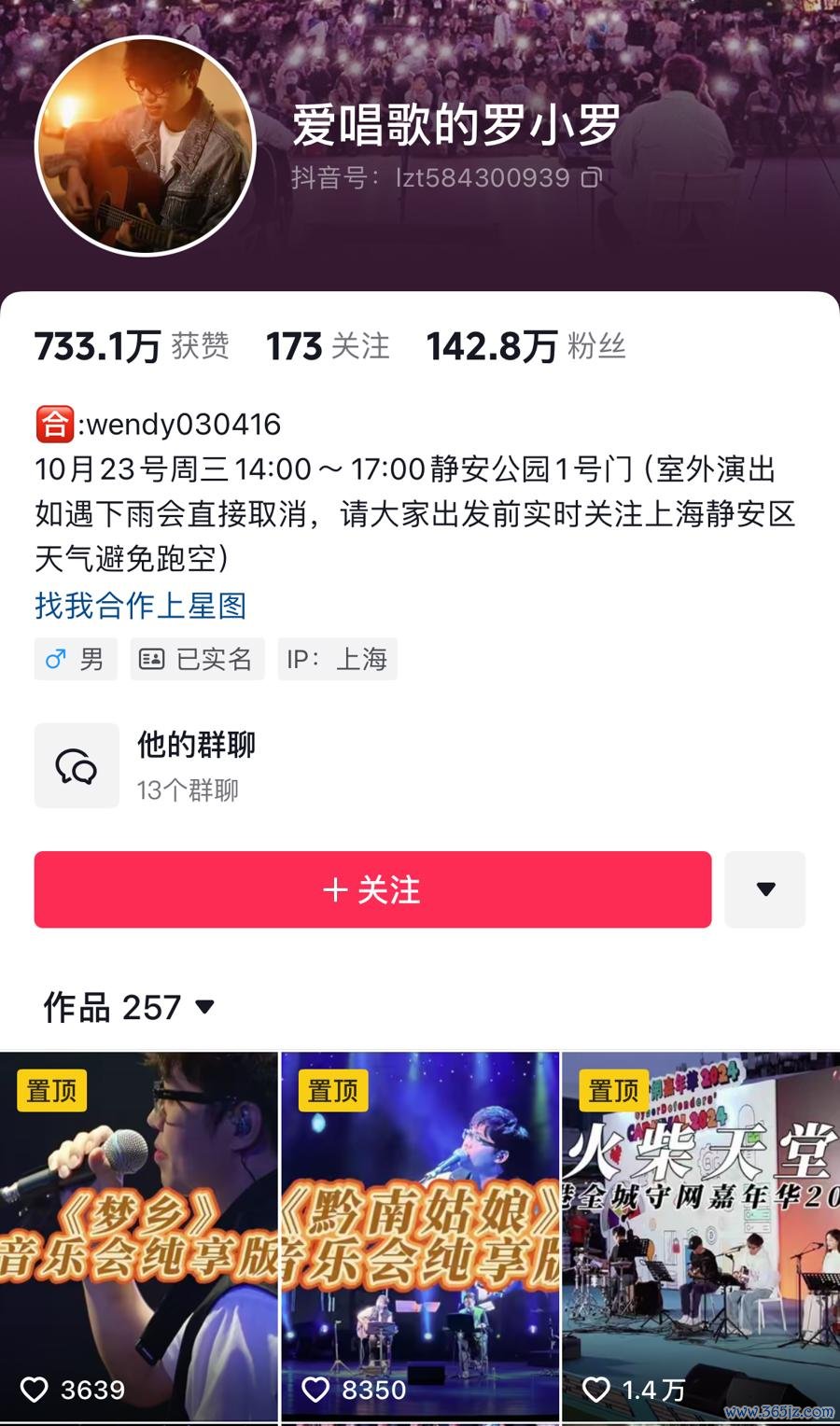Play the pinned 《梦乡》 concert video
Image resolution: width=840 pixels, height=1426 pixels.
click(139, 1237)
